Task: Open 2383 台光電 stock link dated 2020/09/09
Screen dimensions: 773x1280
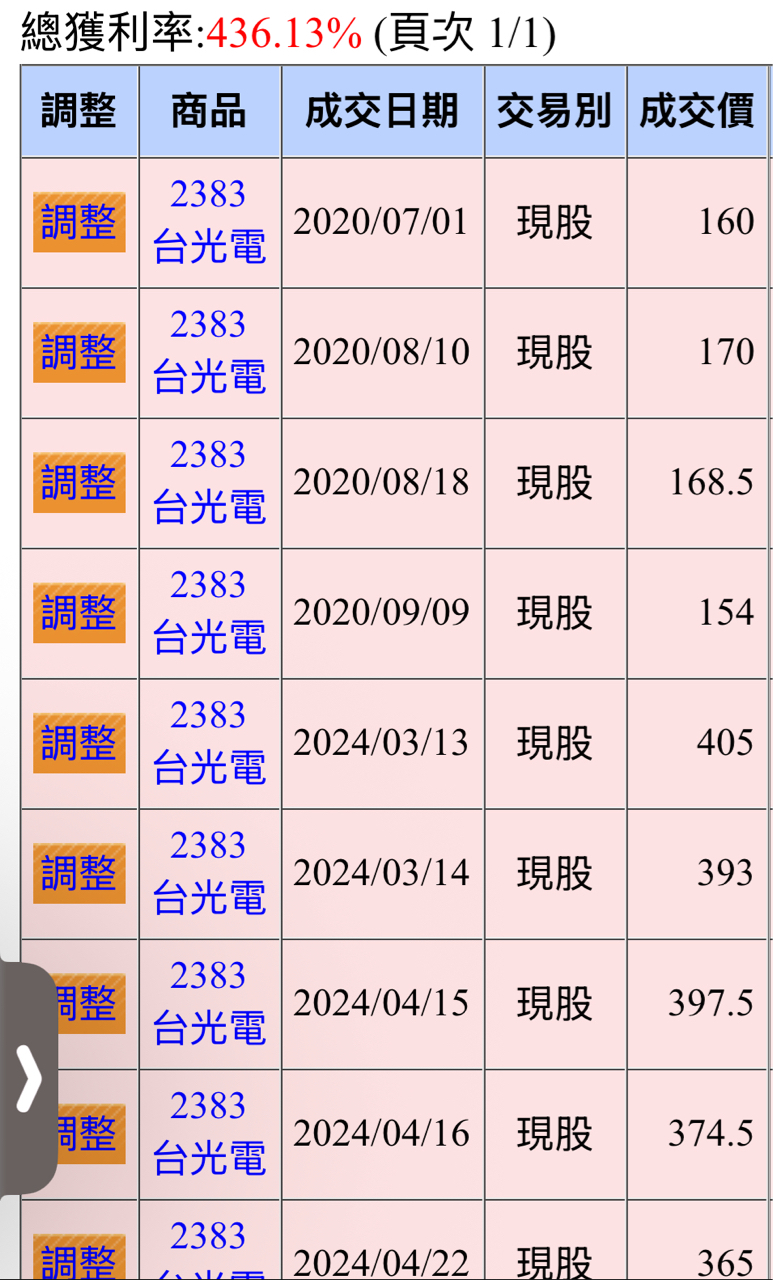Action: coord(209,612)
